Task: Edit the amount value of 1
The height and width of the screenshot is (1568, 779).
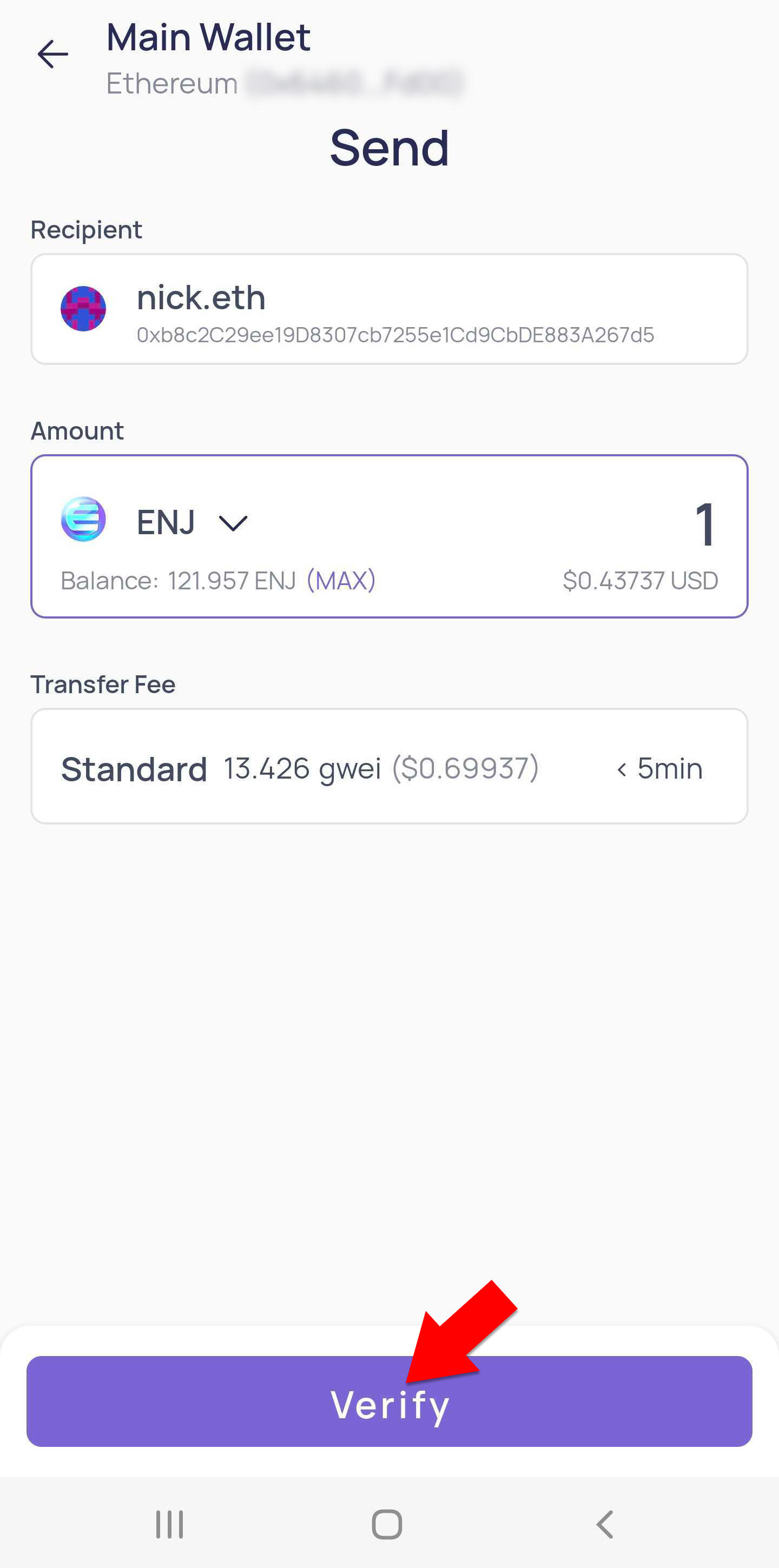Action: point(705,524)
